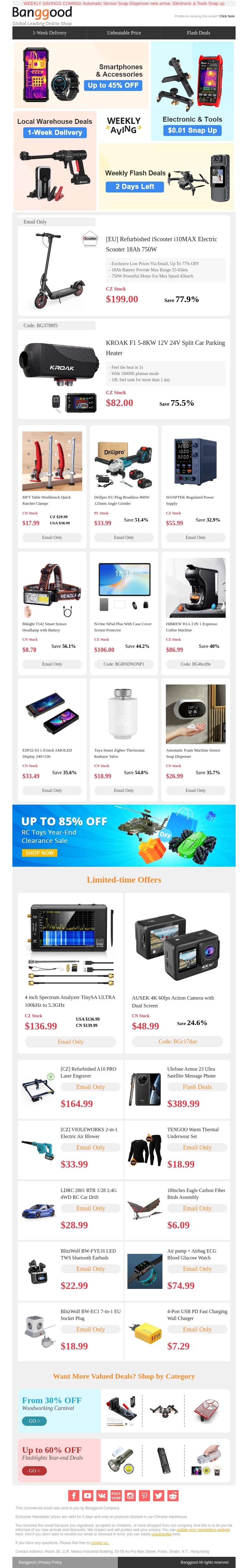
Task: Tap the Flash Deals button for Ulefone Armor 23 Ultra
Action: click(197, 1087)
